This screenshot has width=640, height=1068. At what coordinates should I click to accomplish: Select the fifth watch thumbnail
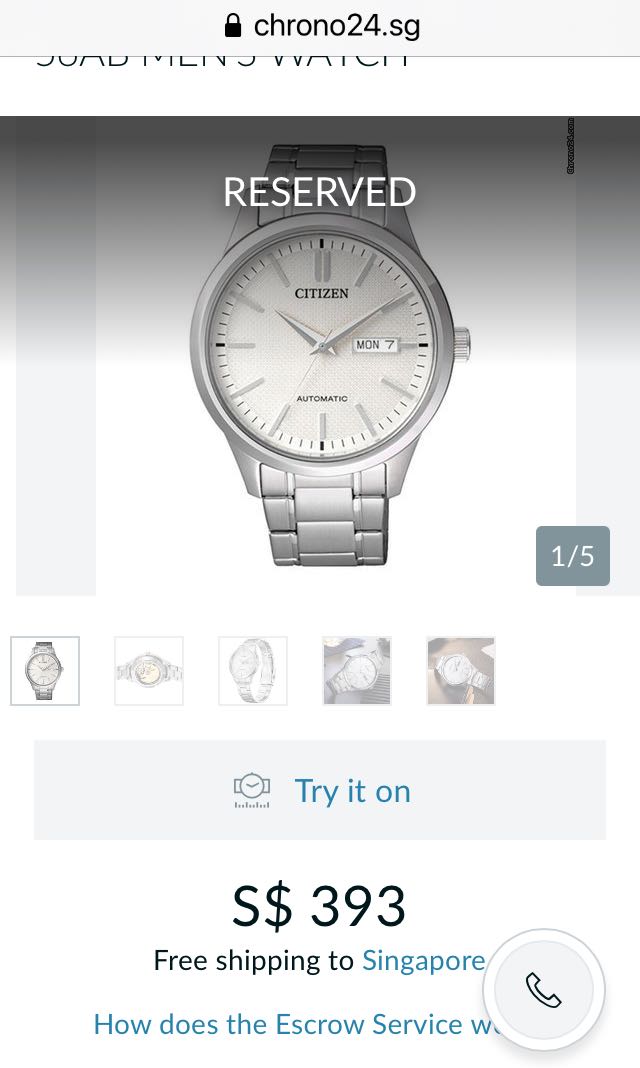click(x=461, y=671)
